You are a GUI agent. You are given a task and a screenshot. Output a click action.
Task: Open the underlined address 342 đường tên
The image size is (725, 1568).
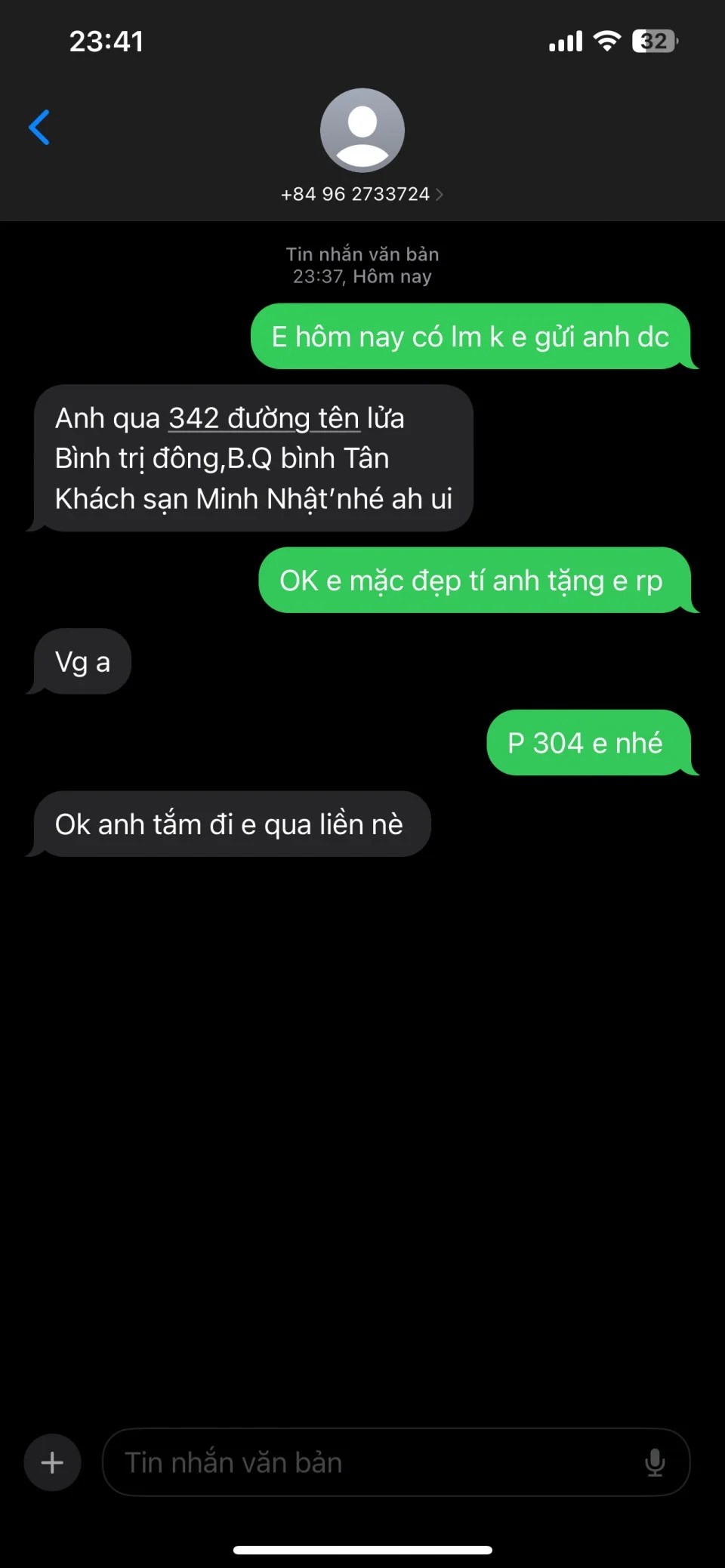(x=264, y=418)
